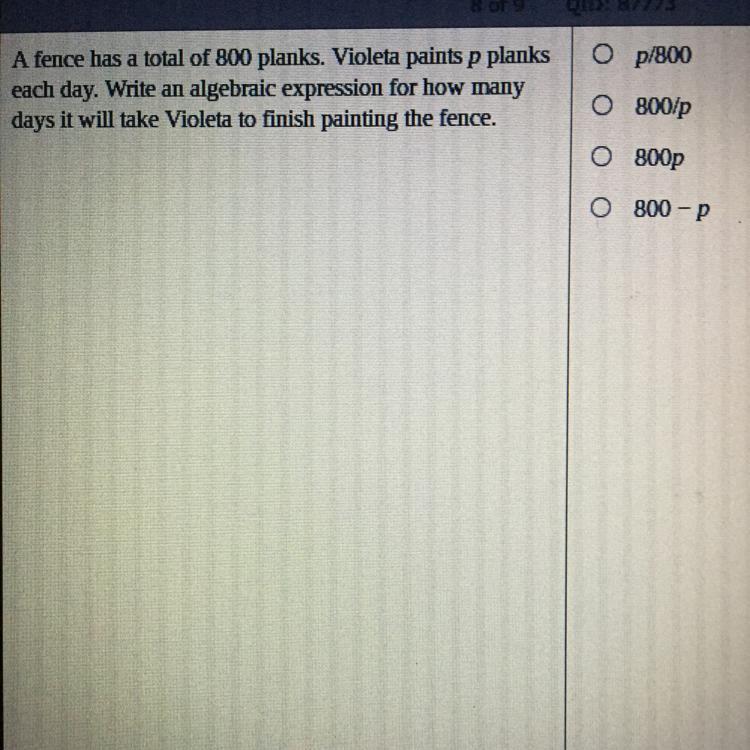Pick the 800p answer option
This screenshot has height=750, width=750.
click(601, 158)
